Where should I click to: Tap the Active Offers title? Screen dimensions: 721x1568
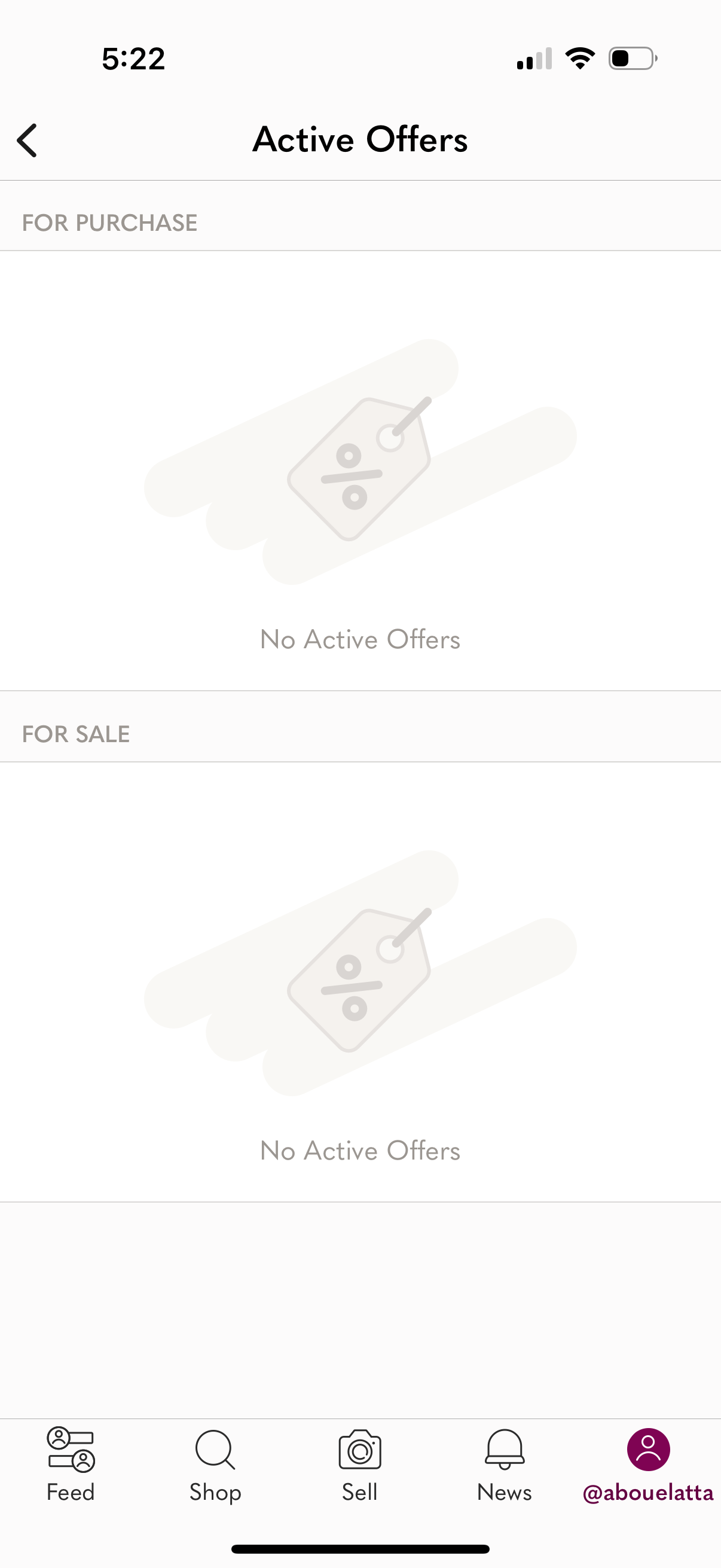[x=360, y=139]
